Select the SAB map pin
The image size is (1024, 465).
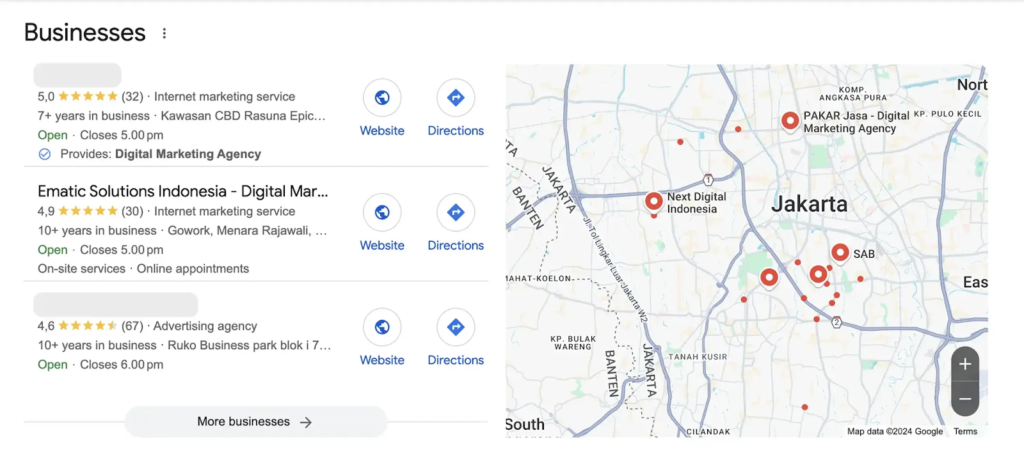click(840, 253)
